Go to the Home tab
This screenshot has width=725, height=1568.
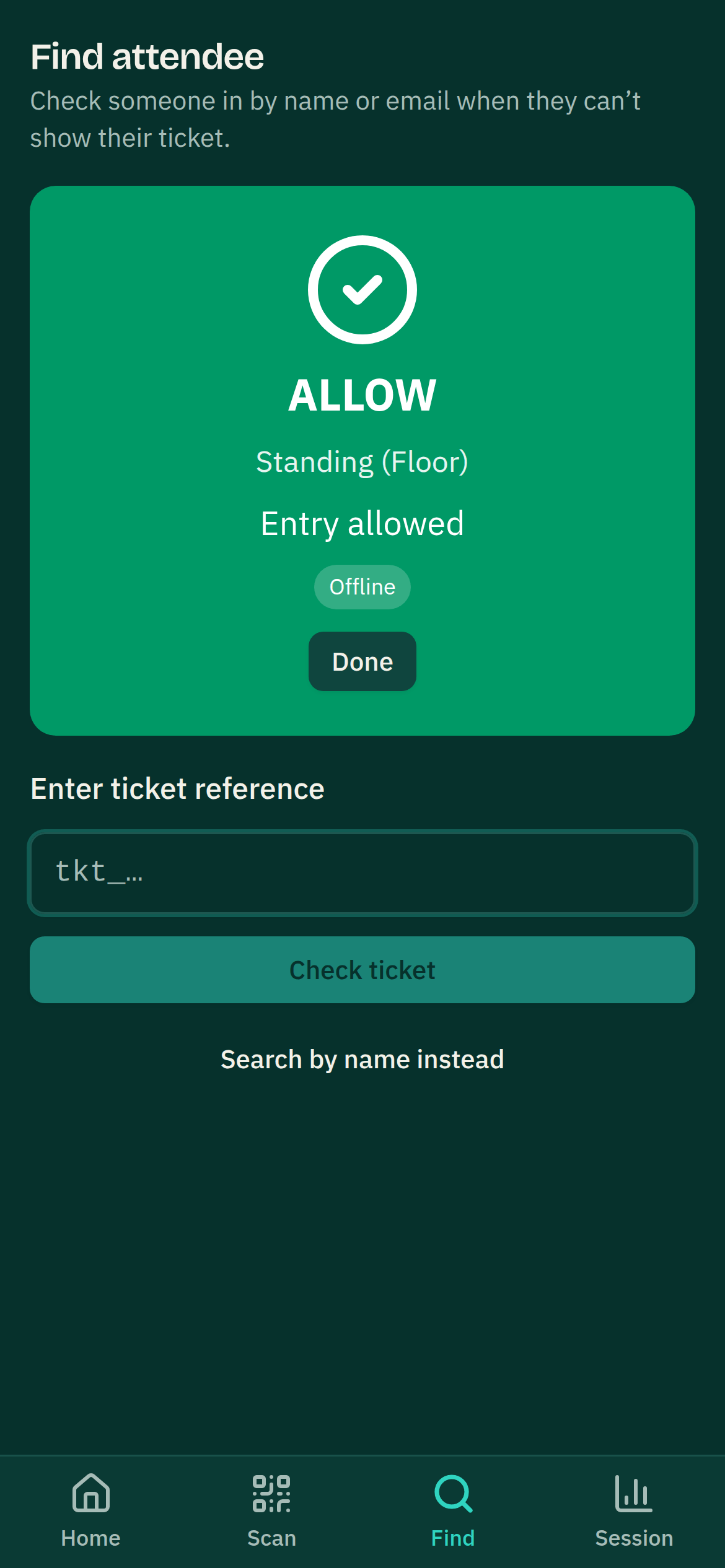coord(91,1511)
